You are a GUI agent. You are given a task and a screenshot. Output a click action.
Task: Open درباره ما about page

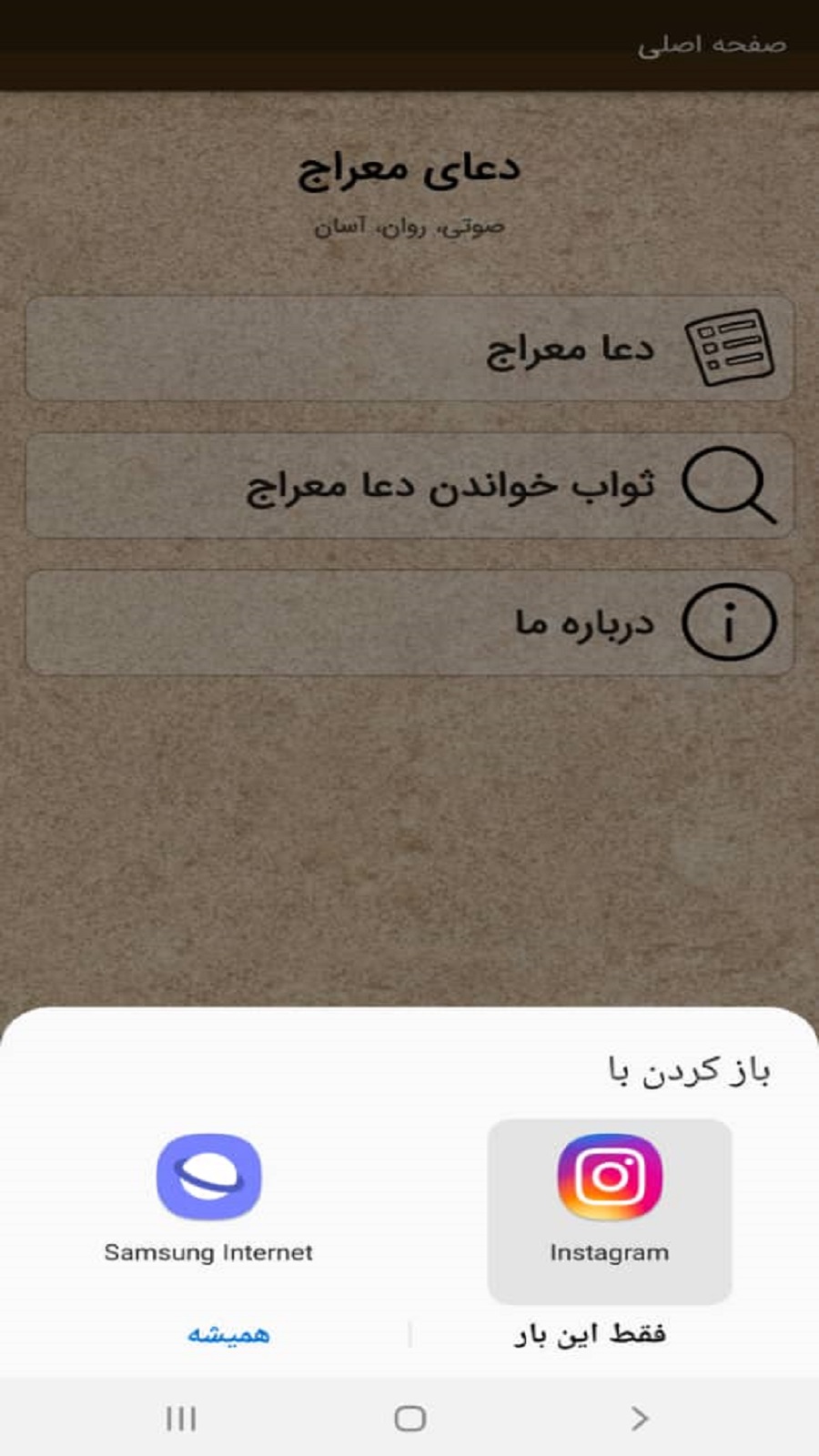[x=409, y=623]
